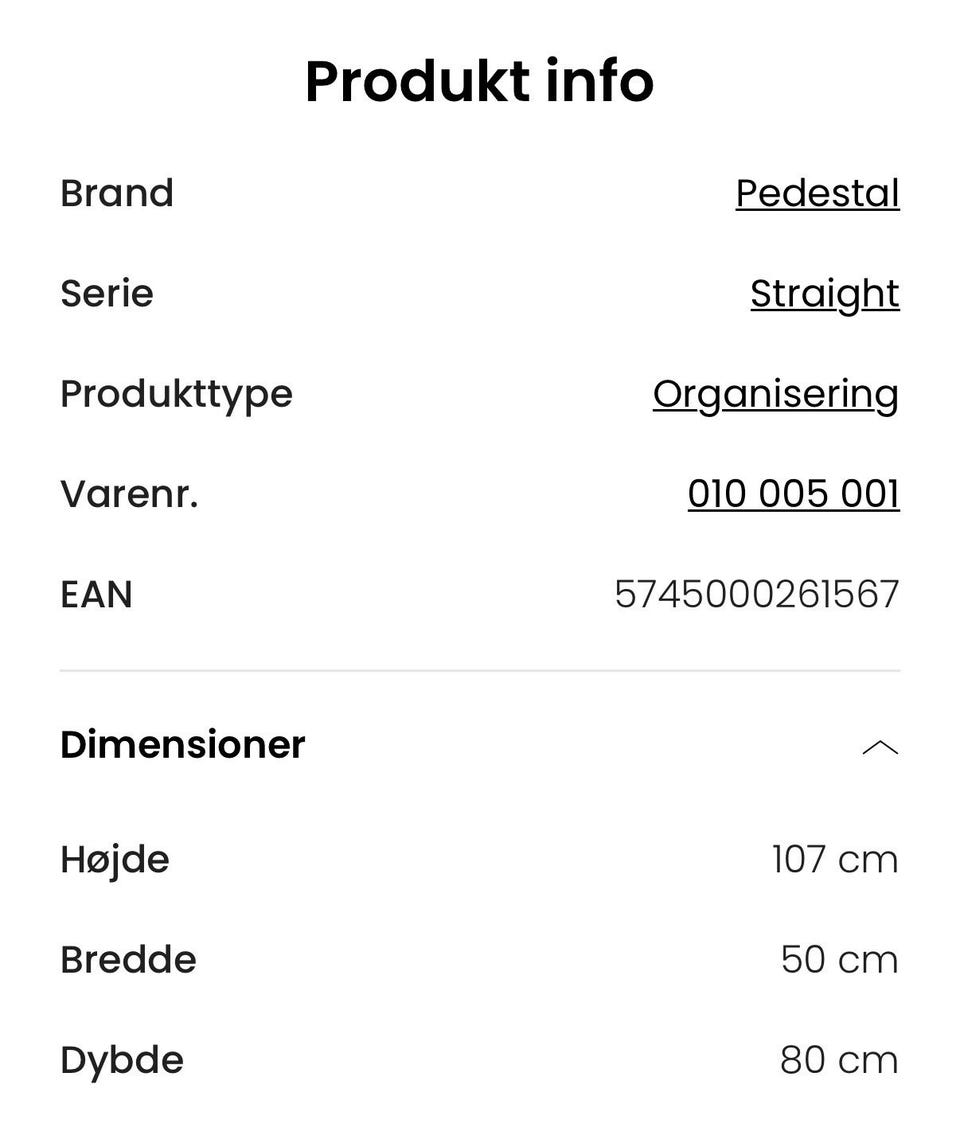Collapse the Dimensioner section chevron

(881, 745)
